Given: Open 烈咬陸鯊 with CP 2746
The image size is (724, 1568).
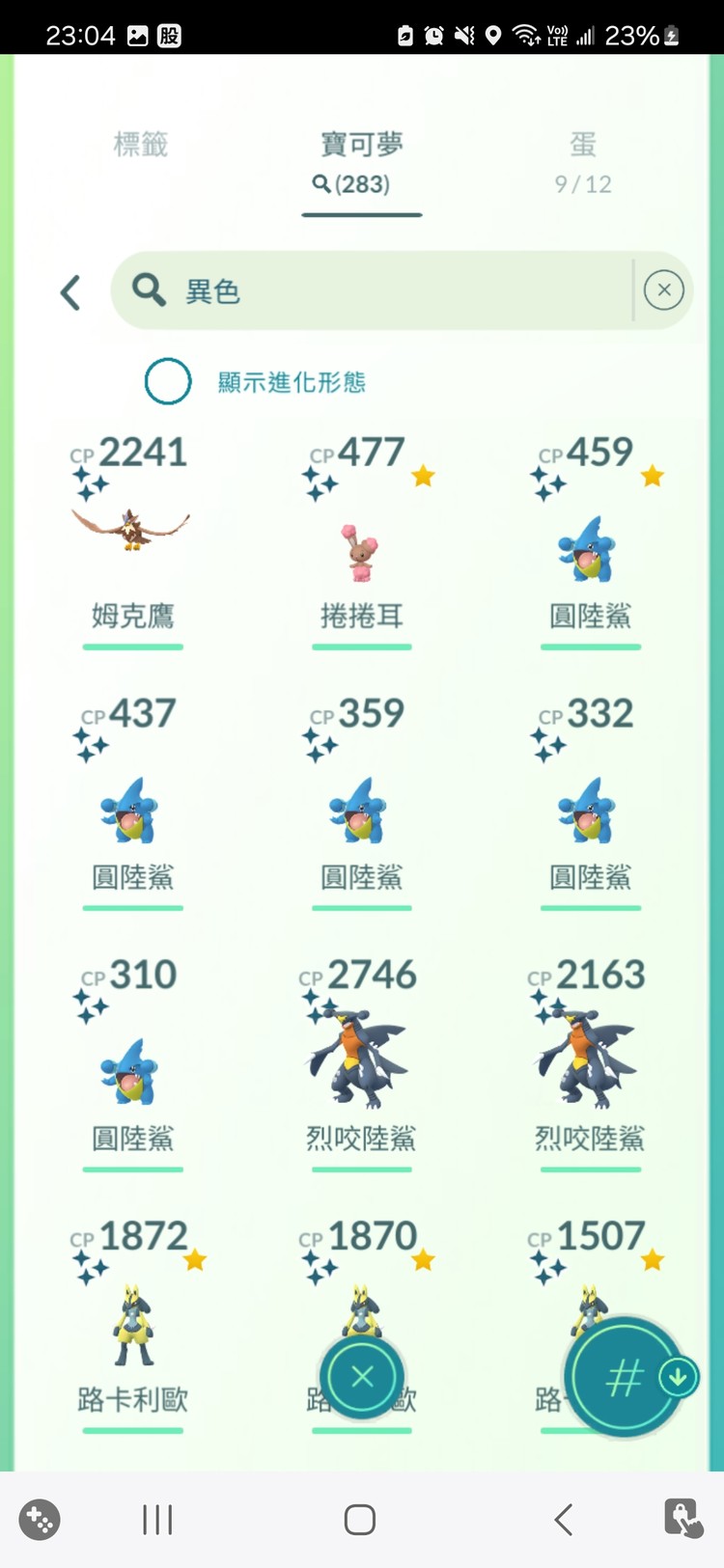Looking at the screenshot, I should click(361, 1061).
